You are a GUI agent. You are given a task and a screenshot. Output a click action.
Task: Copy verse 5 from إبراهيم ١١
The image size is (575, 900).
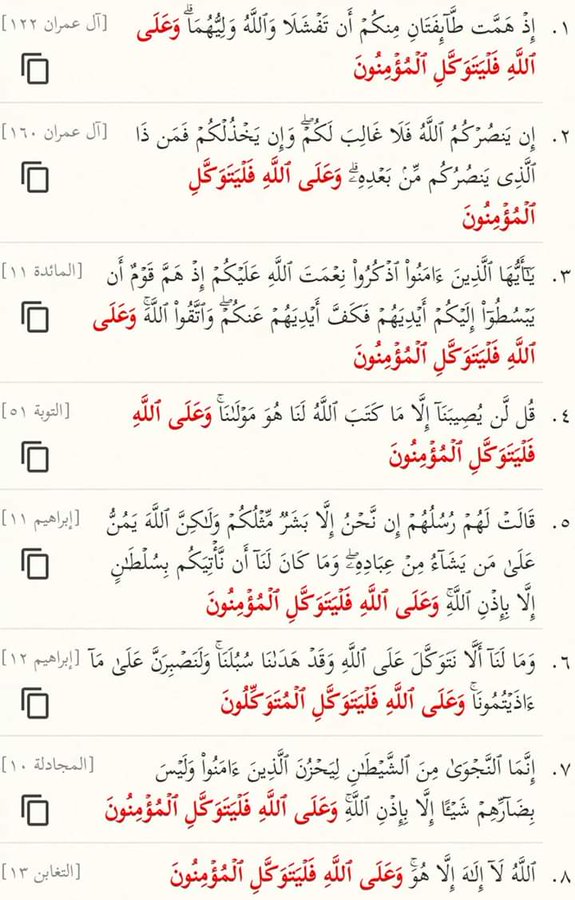click(x=35, y=563)
